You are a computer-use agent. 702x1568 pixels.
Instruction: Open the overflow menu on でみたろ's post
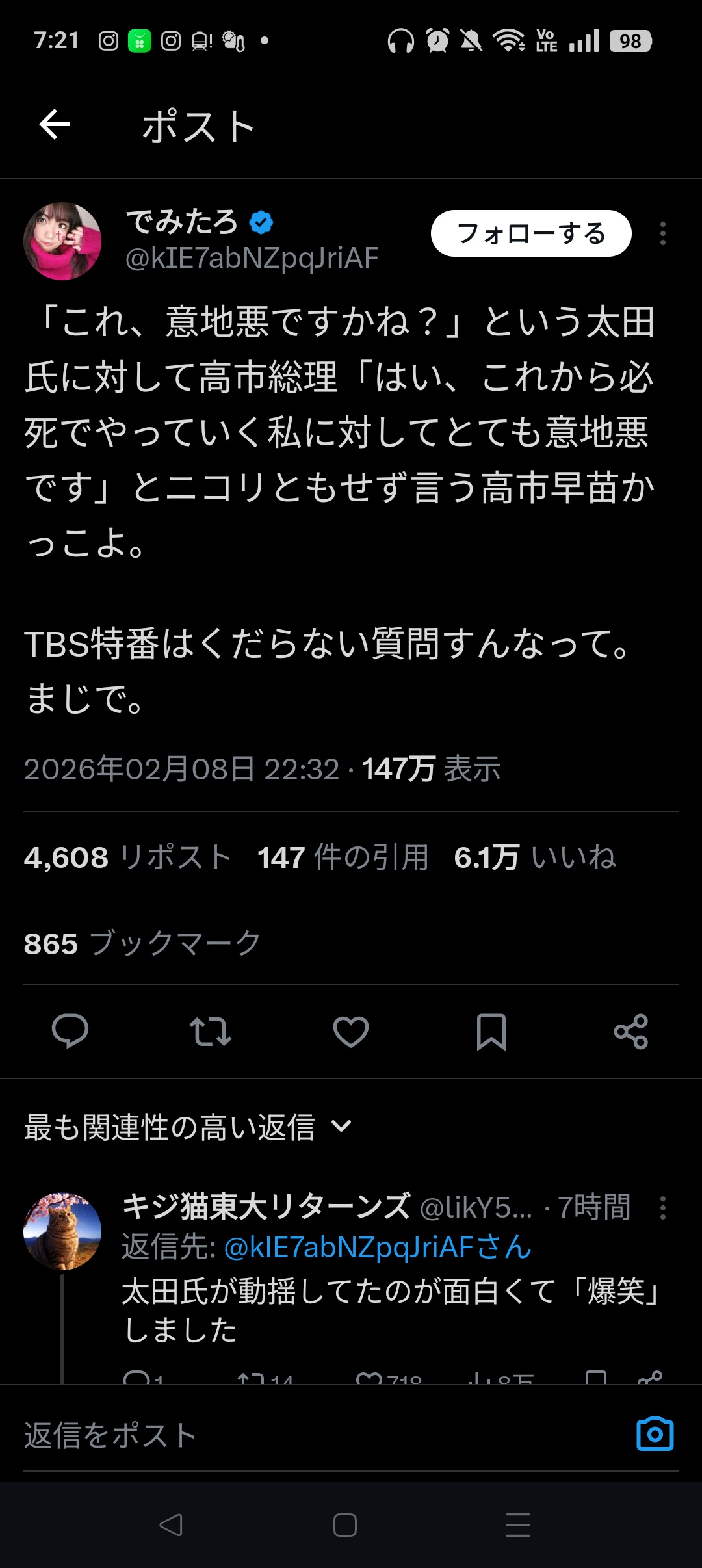(662, 233)
